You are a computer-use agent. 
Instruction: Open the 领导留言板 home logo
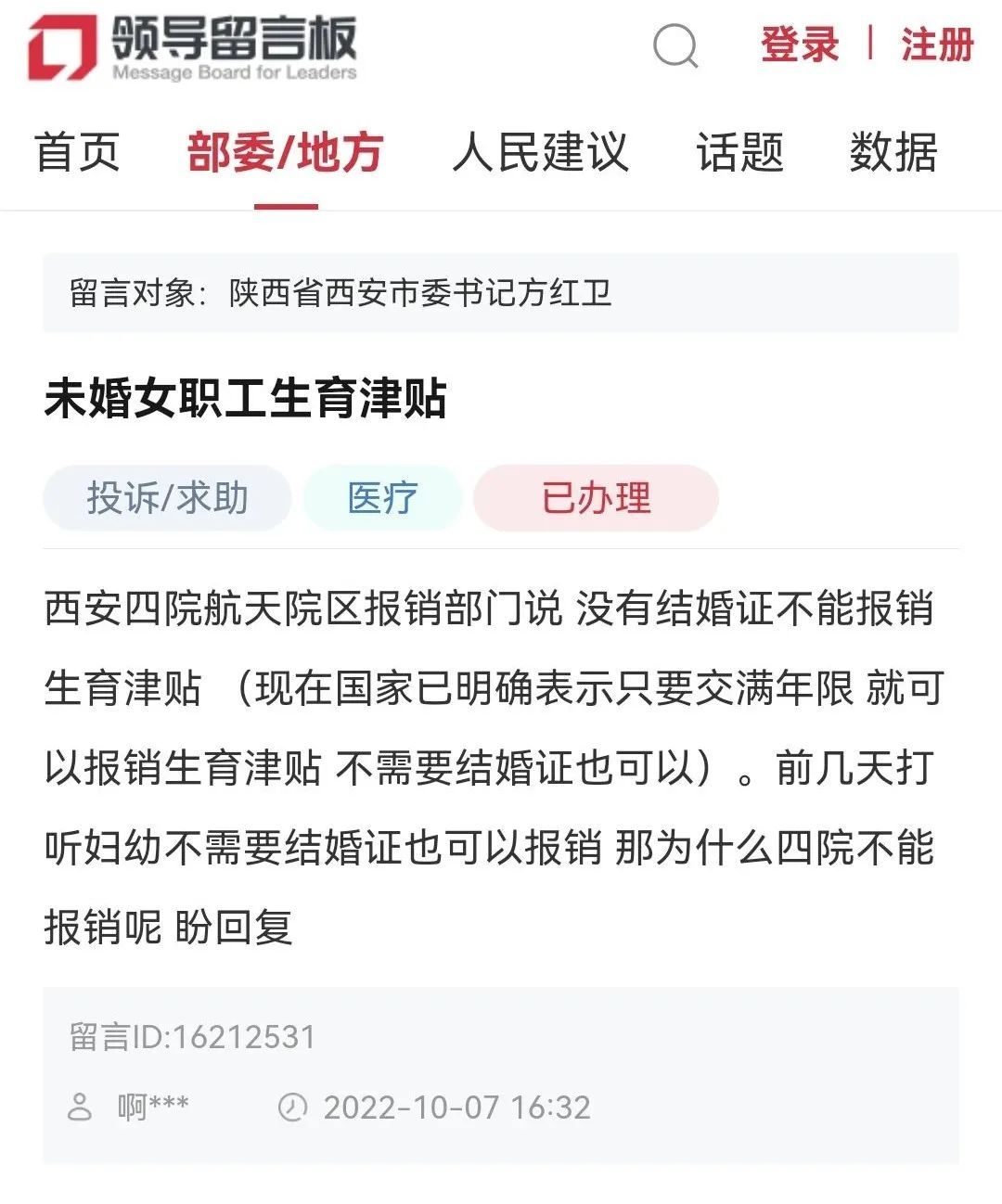[x=192, y=46]
